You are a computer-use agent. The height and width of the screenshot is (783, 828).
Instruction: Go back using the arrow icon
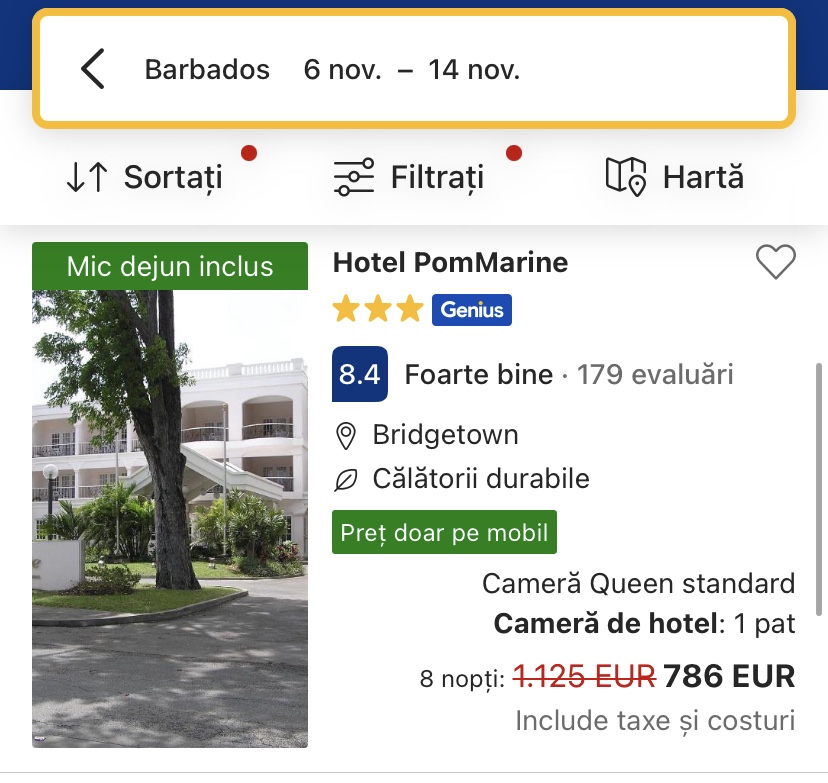click(x=93, y=70)
